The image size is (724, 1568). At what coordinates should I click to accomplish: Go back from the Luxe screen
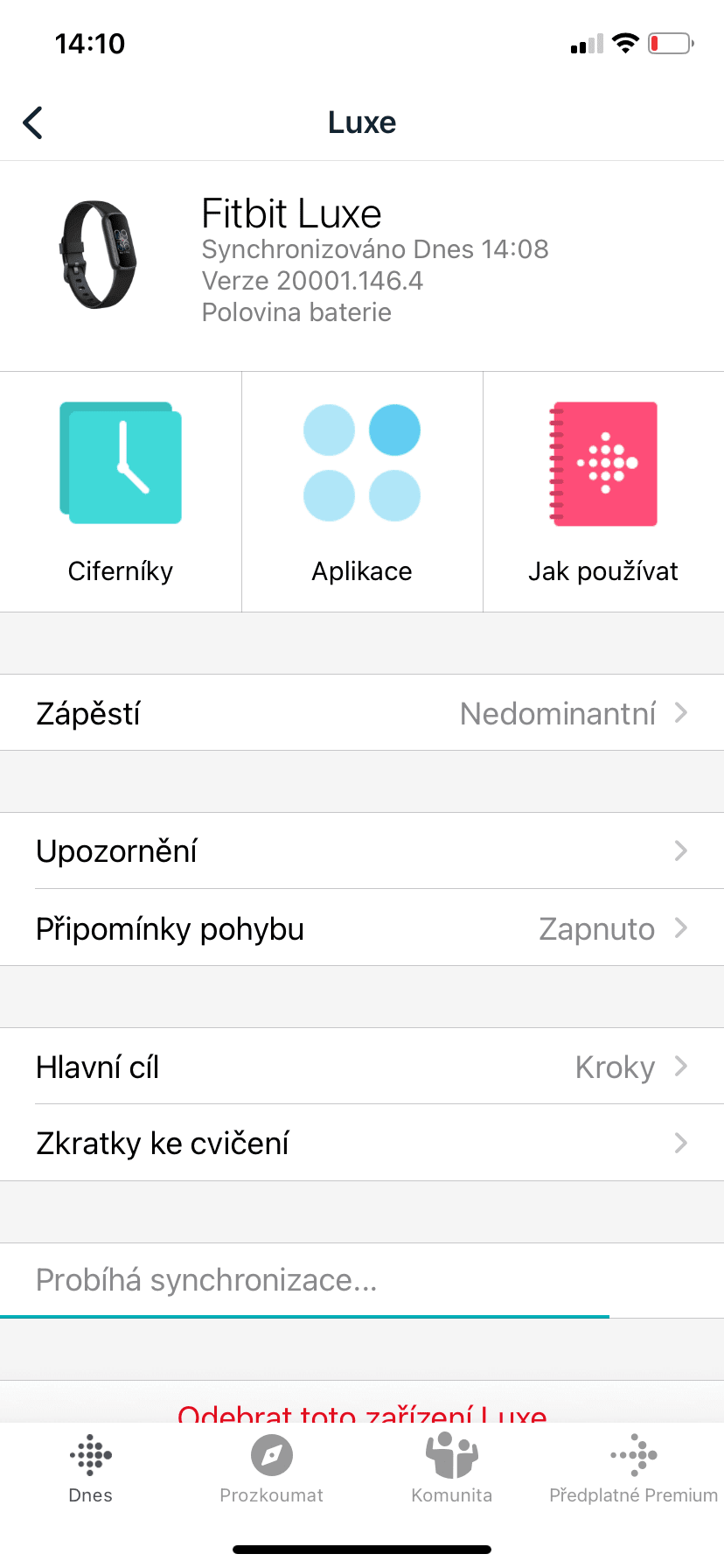33,122
